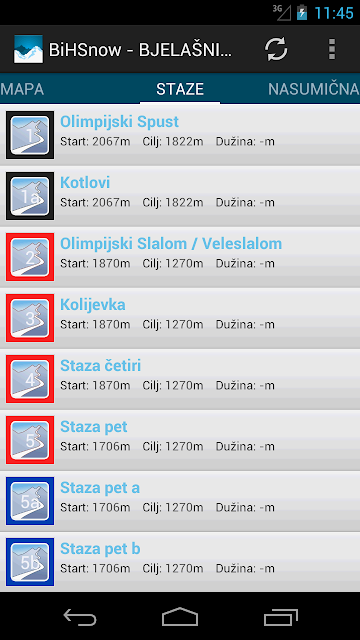Image resolution: width=360 pixels, height=640 pixels.
Task: Open Olimpijski Slalom / Veleslalom trail
Action: click(180, 257)
